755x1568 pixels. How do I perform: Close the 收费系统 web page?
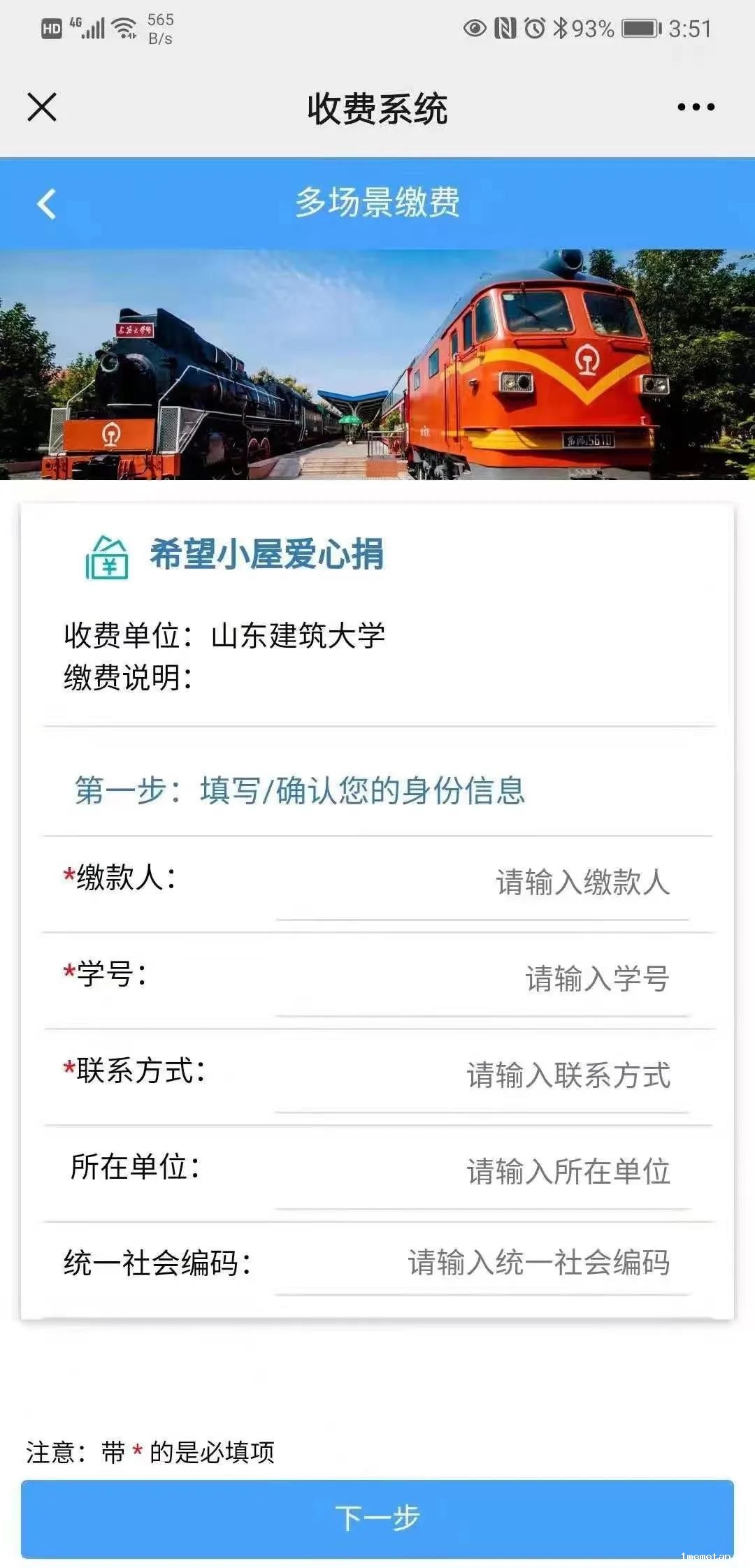(42, 108)
